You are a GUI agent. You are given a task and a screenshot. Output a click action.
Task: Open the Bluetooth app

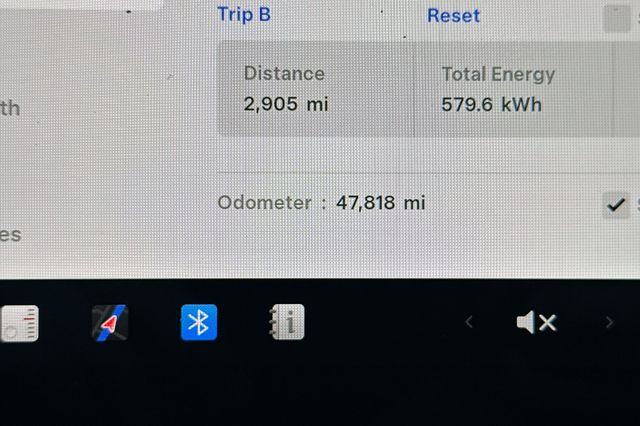pos(198,322)
